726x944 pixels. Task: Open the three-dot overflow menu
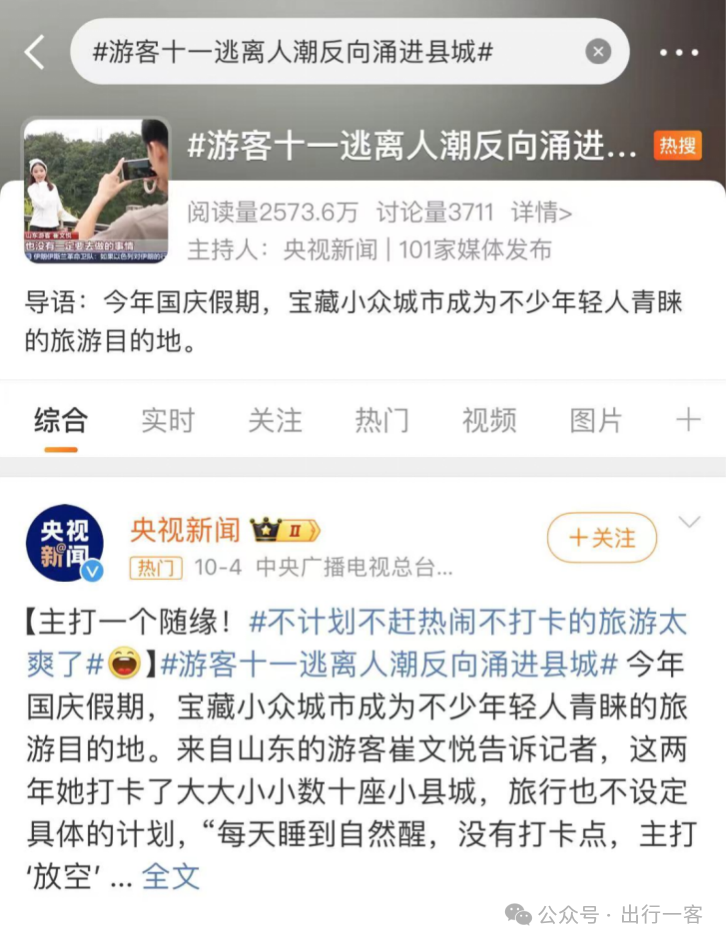[679, 52]
